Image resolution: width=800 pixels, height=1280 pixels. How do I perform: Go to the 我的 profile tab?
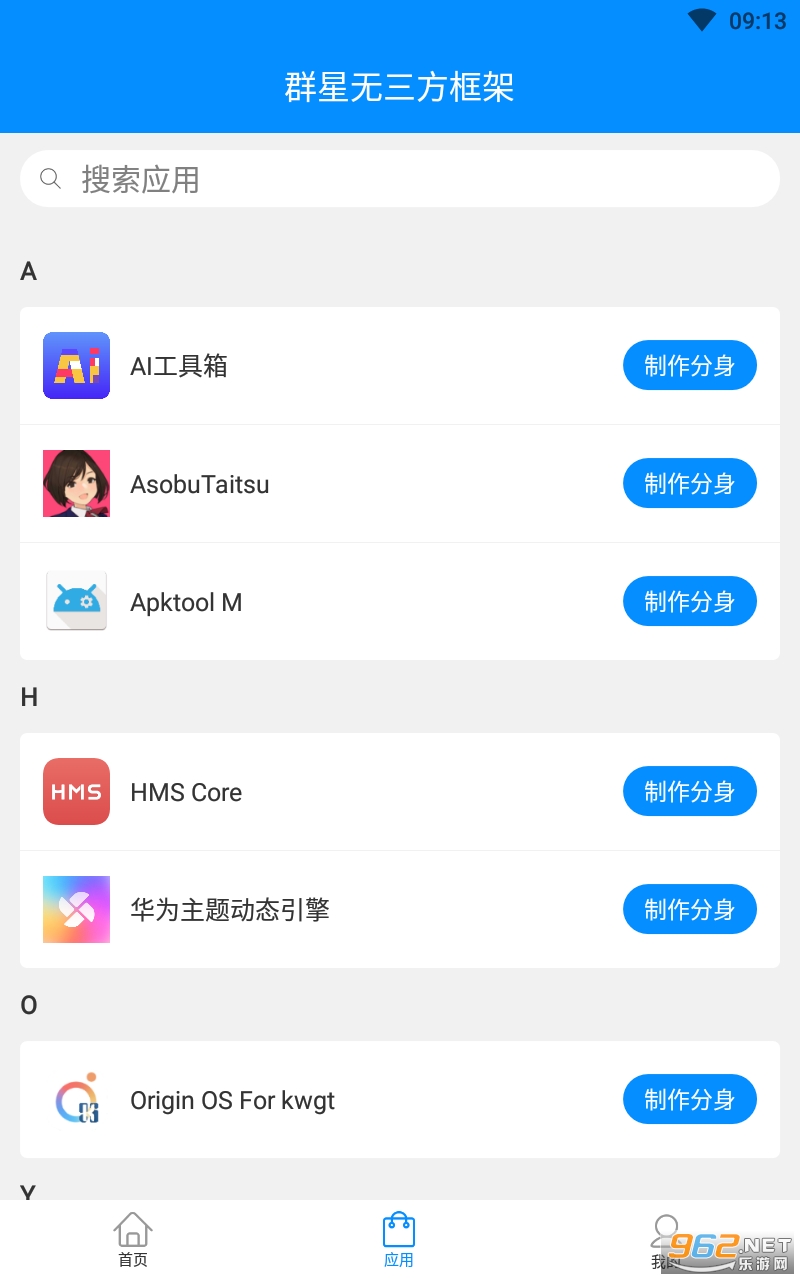tap(664, 1238)
